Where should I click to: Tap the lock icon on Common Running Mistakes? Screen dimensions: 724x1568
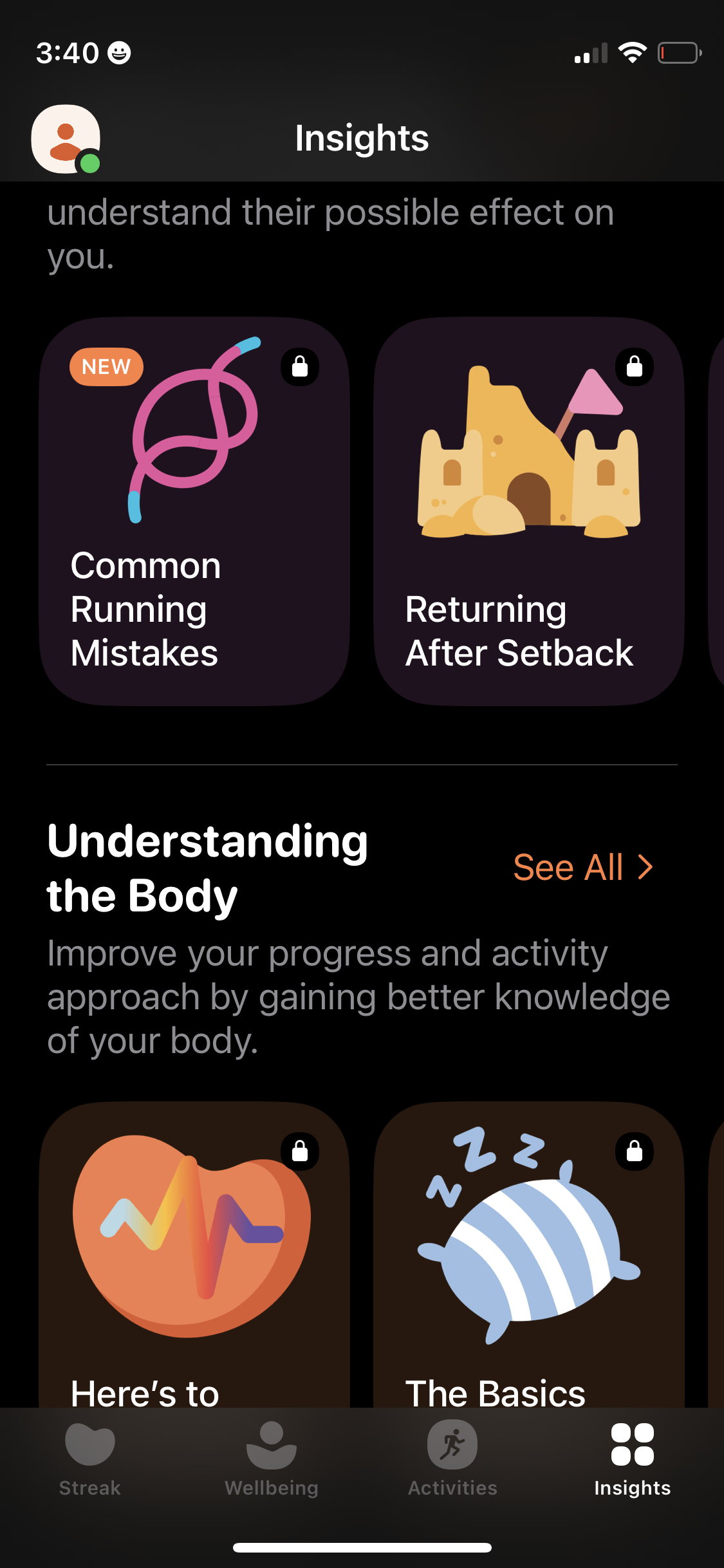click(x=300, y=366)
